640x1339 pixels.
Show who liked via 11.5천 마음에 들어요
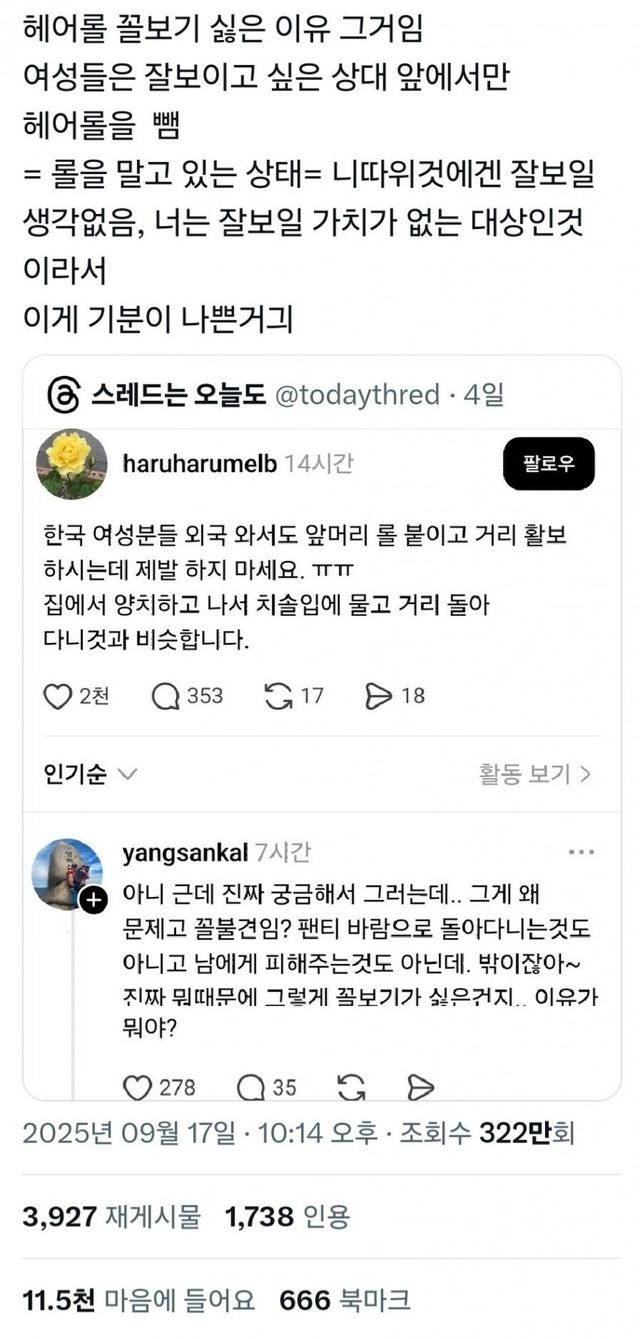(138, 1301)
